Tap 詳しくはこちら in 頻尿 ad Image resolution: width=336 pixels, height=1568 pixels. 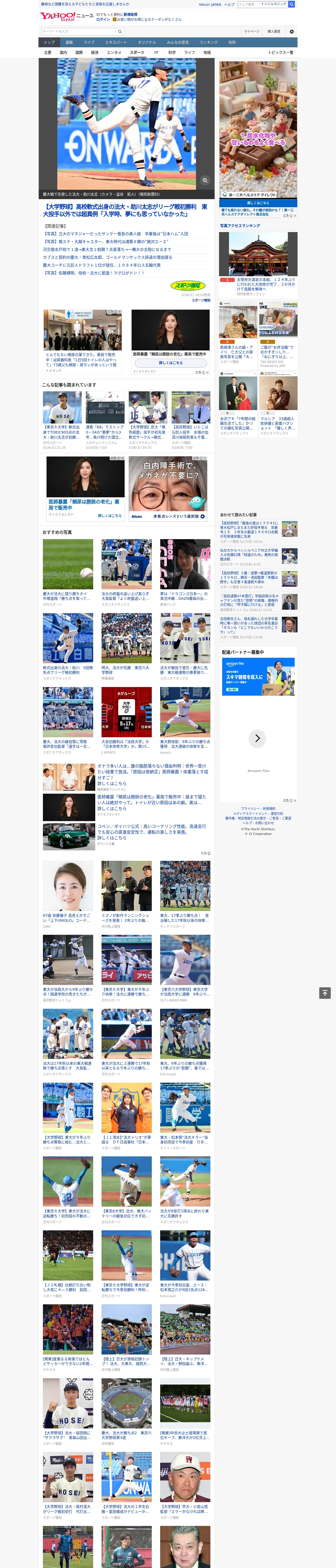(x=171, y=363)
